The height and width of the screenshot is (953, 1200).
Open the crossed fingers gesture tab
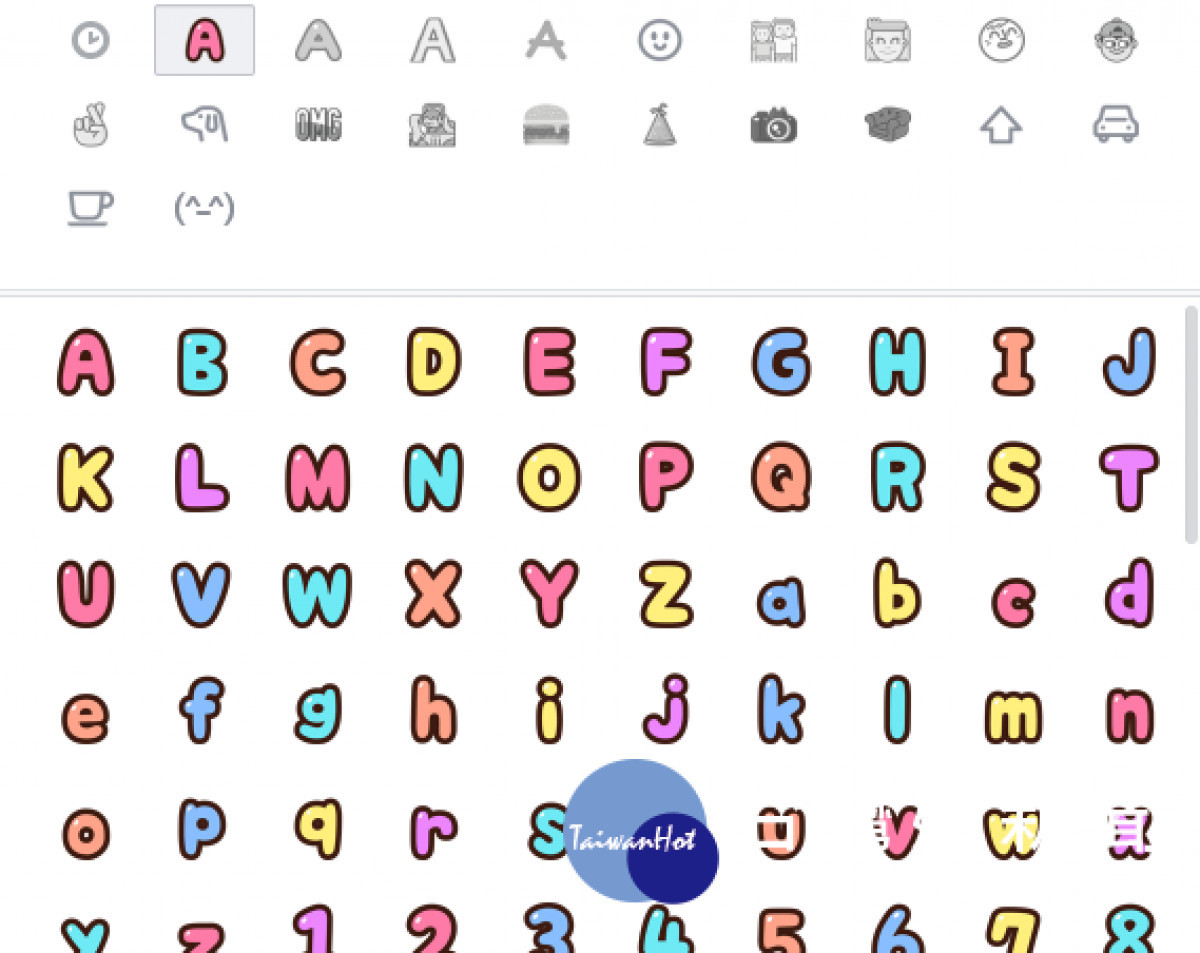(91, 127)
